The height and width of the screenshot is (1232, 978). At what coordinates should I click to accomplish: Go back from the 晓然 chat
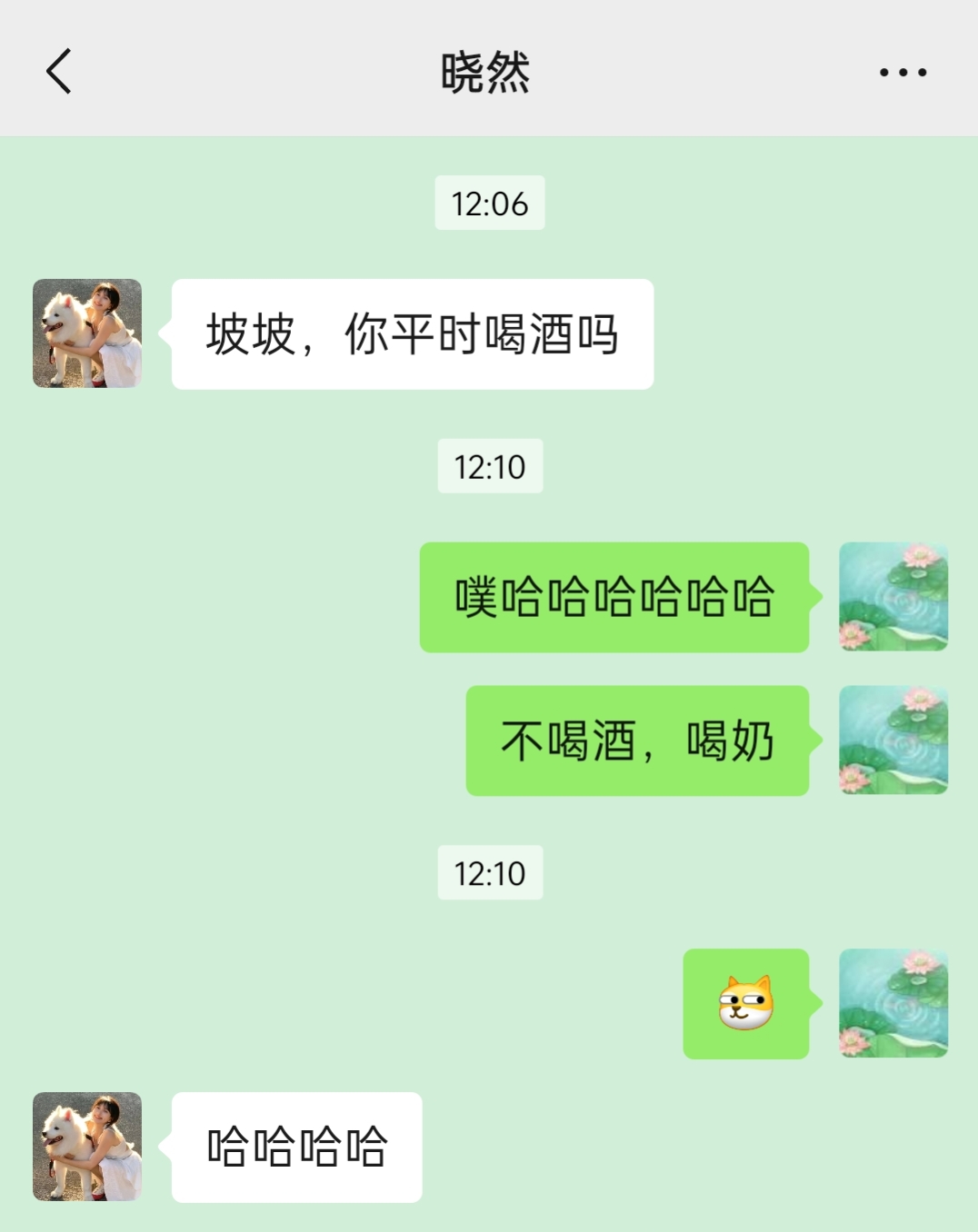tap(59, 72)
